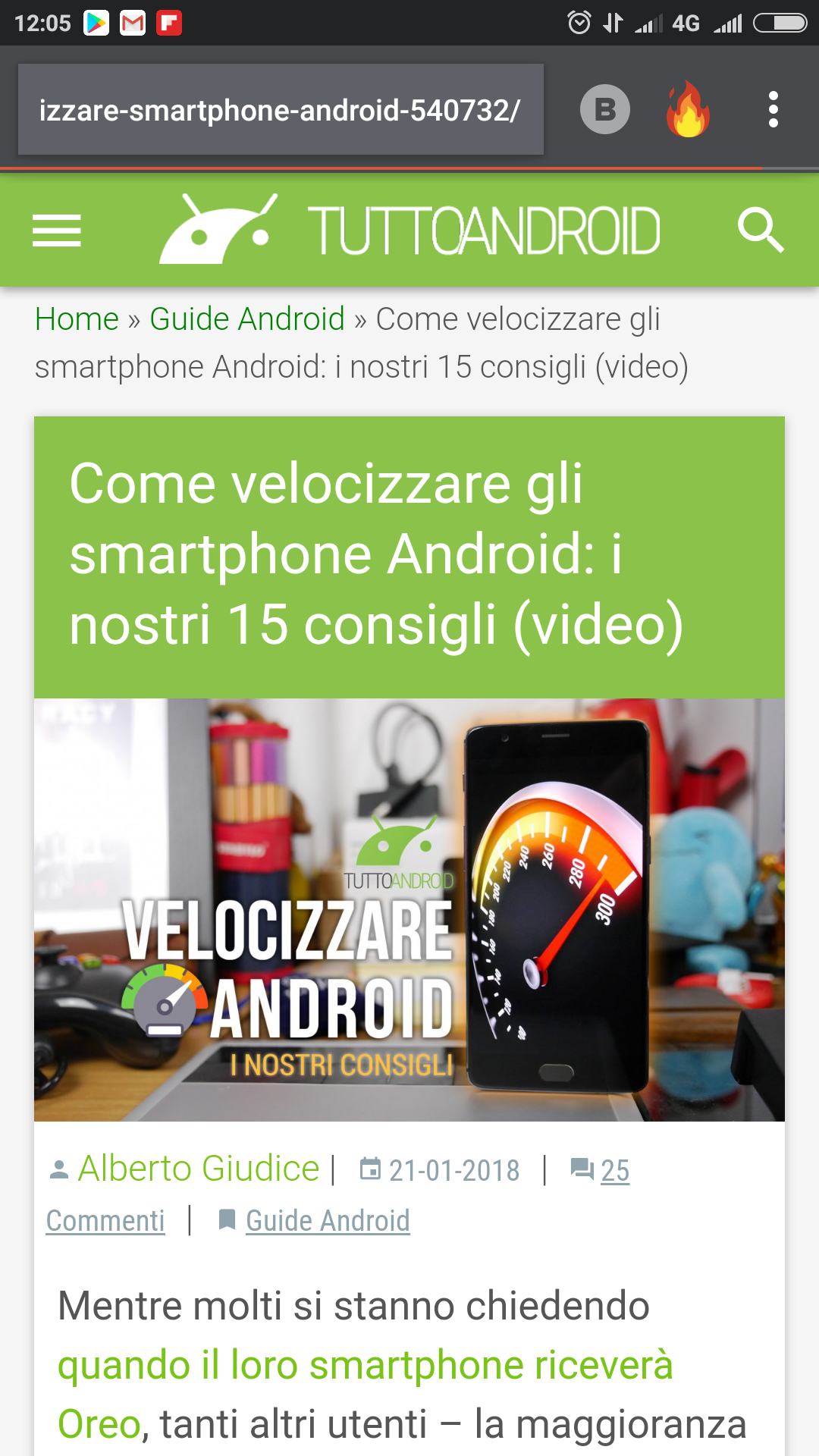Open the Guide Android breadcrumb link
The height and width of the screenshot is (1456, 819).
click(x=247, y=319)
